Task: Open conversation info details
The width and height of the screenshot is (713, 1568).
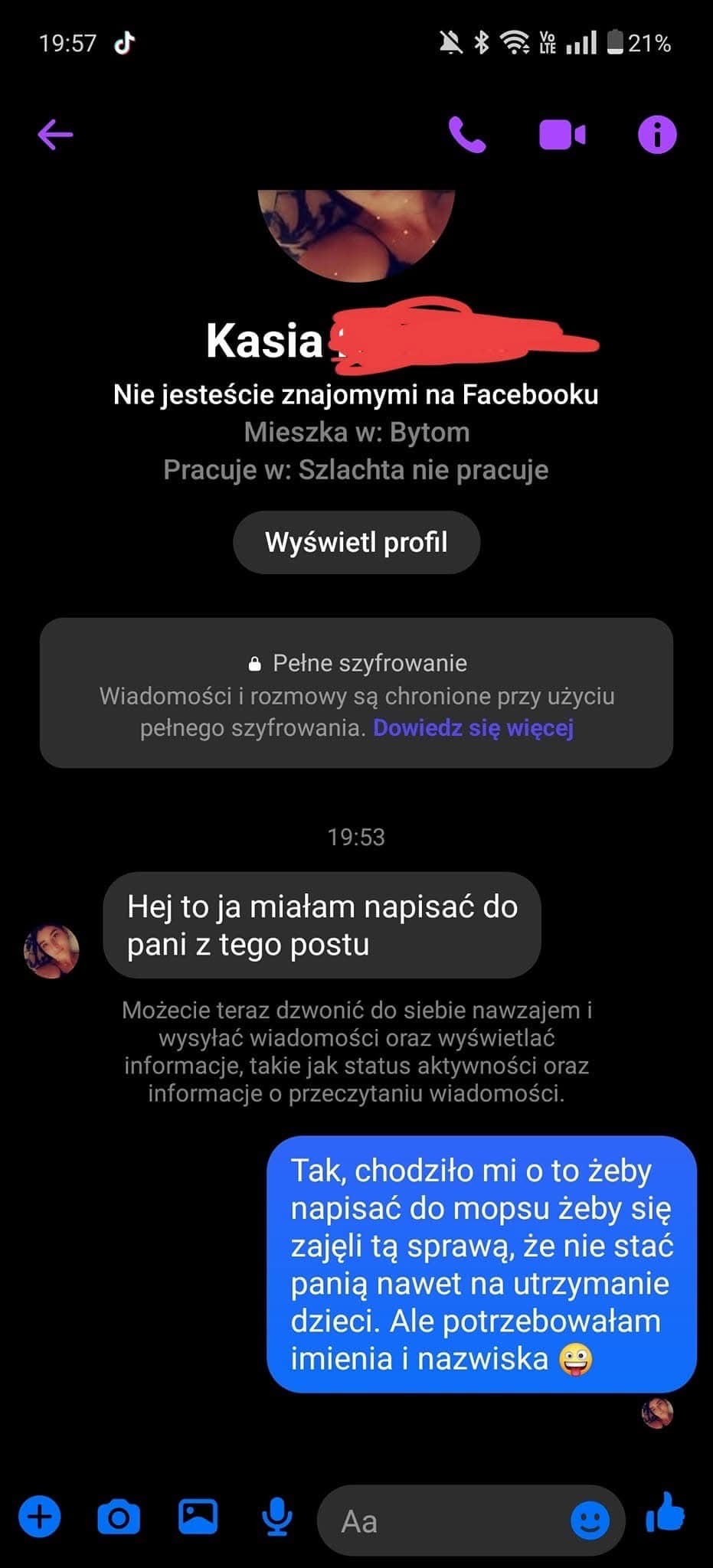Action: point(657,136)
